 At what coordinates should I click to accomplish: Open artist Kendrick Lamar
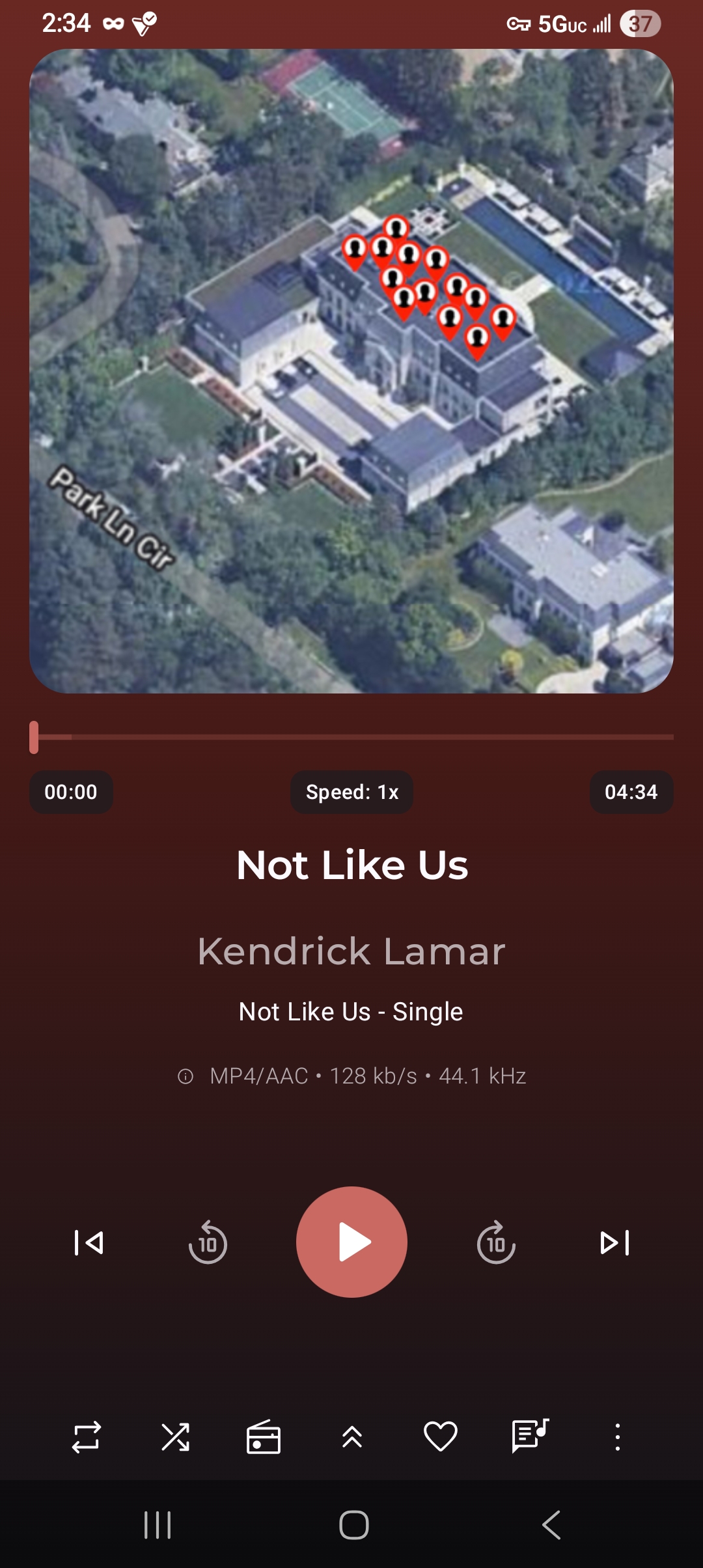351,951
